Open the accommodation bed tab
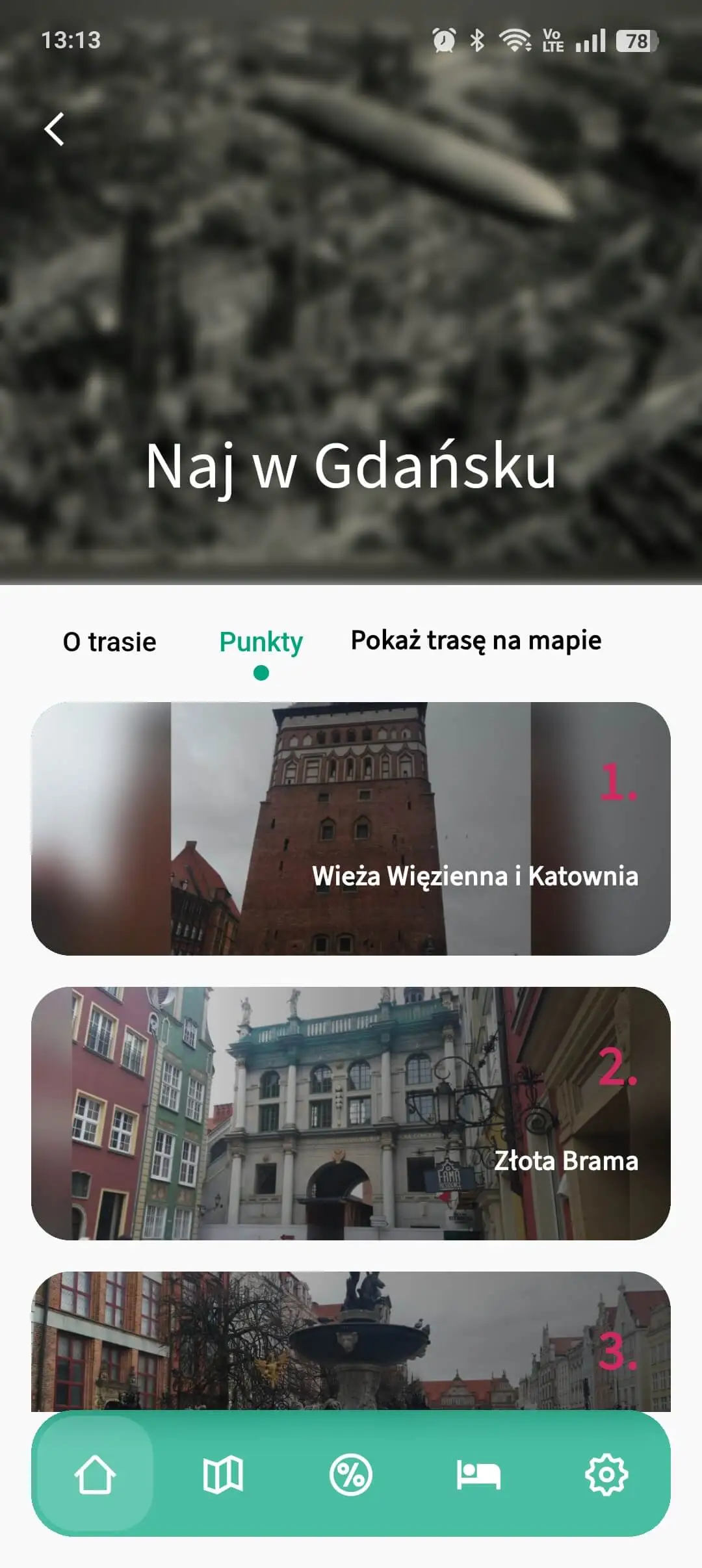Image resolution: width=702 pixels, height=1568 pixels. [478, 1474]
